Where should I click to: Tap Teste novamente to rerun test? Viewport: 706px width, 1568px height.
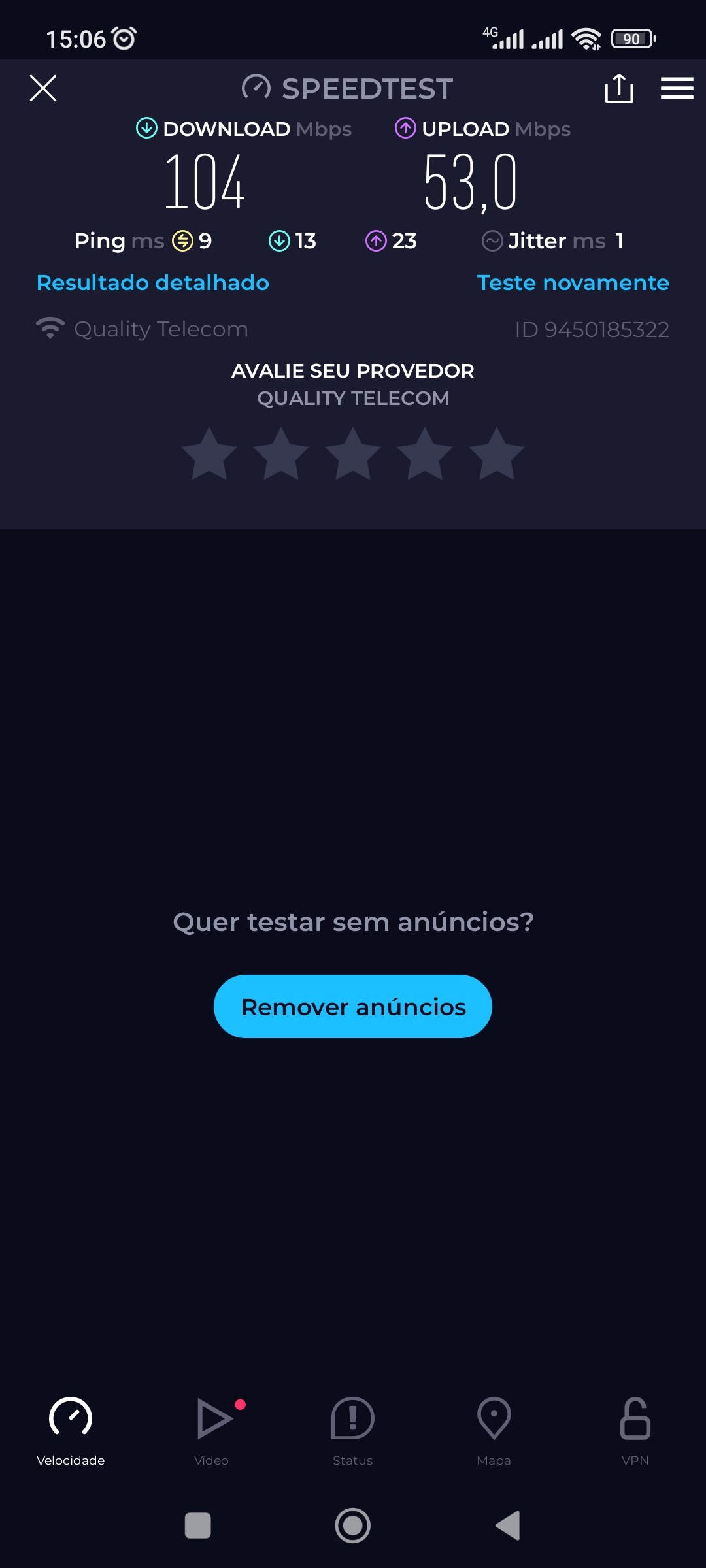click(573, 283)
